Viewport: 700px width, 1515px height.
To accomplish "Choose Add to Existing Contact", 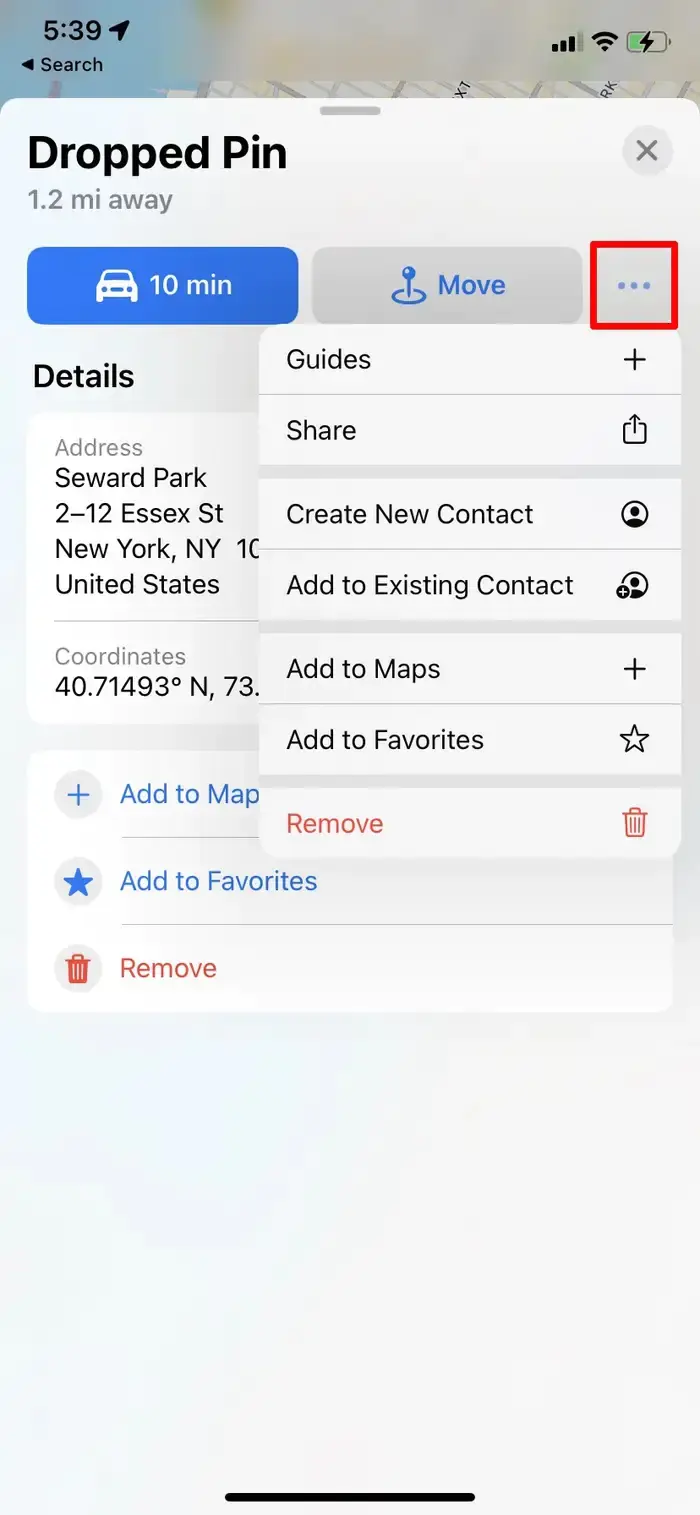I will coord(469,585).
